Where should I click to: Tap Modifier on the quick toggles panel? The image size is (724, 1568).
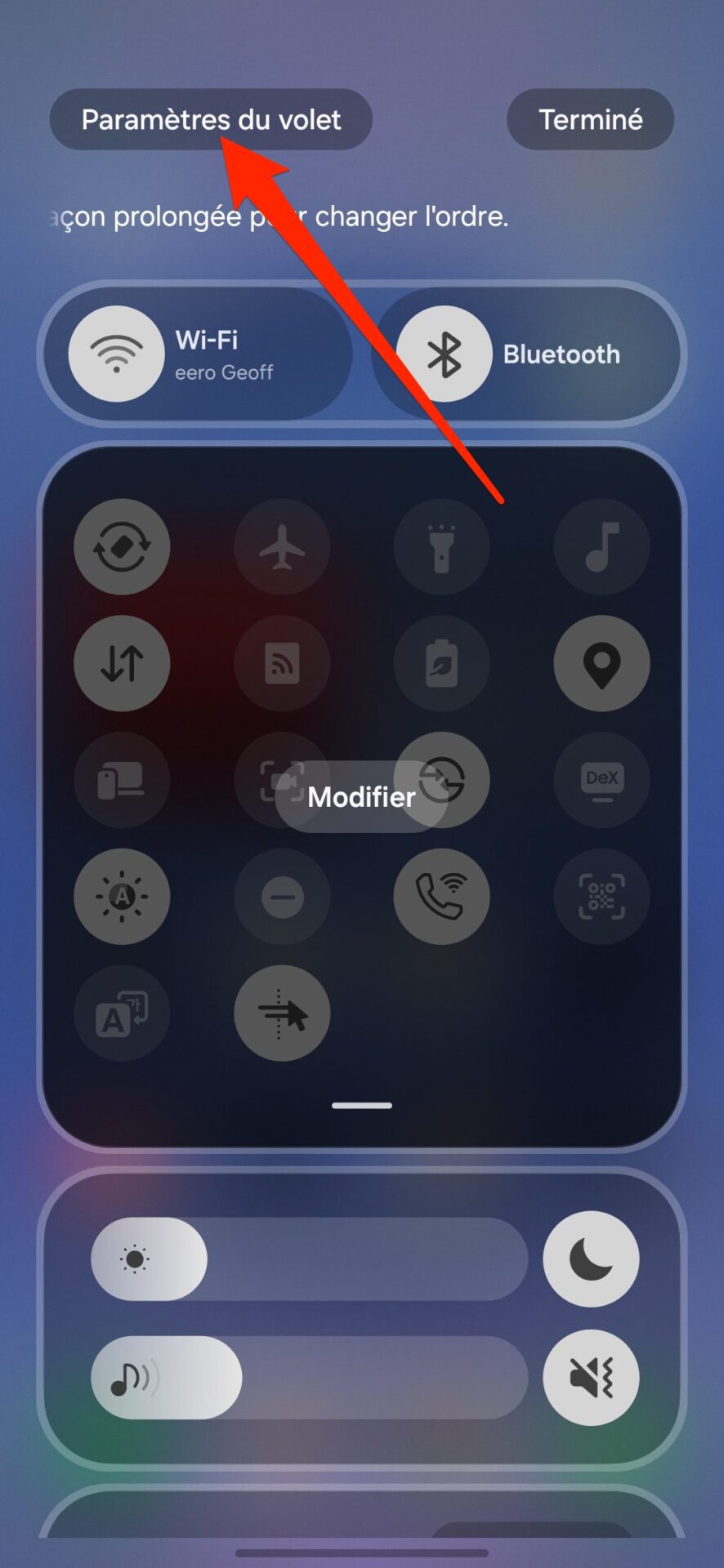point(361,796)
